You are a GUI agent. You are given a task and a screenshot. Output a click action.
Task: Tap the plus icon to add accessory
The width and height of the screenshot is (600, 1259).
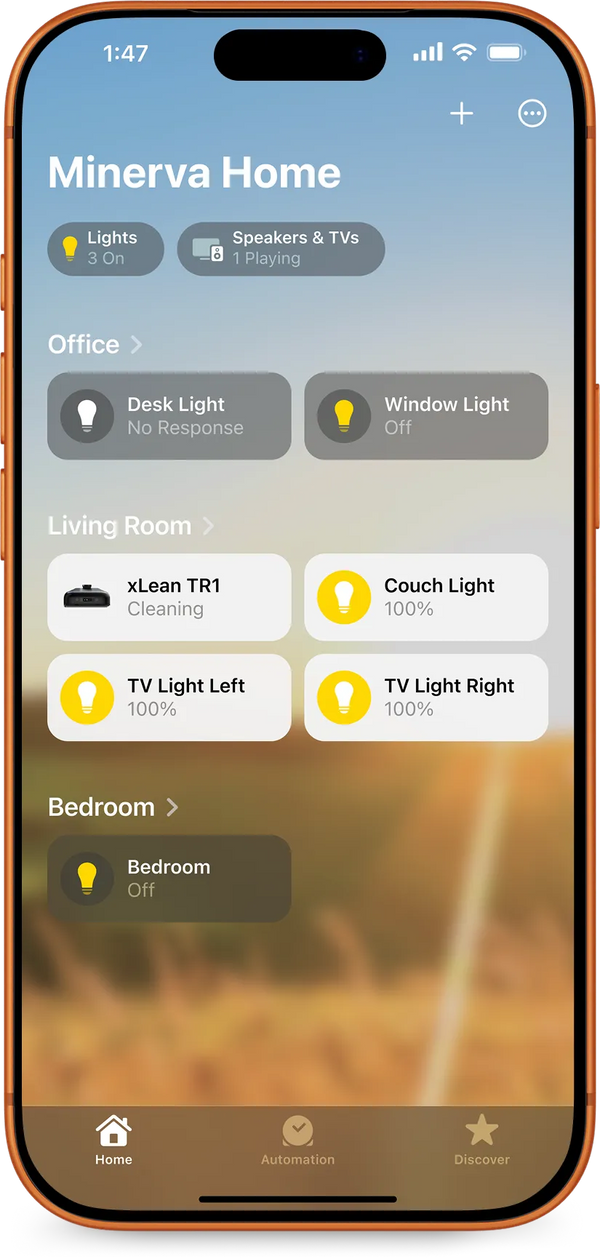point(461,114)
